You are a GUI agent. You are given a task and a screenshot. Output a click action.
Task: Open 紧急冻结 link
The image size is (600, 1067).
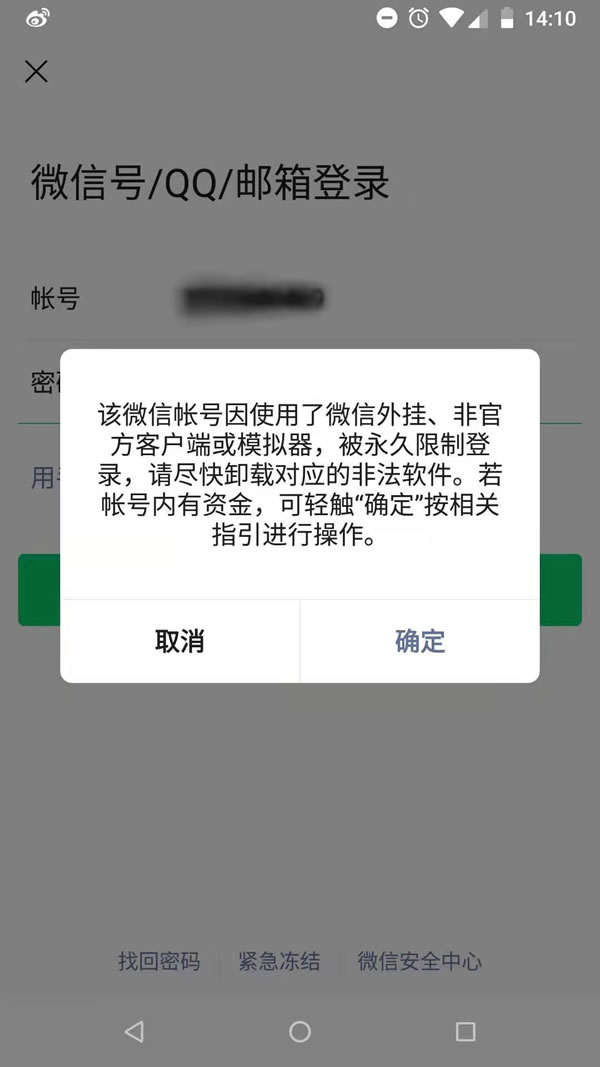point(279,962)
